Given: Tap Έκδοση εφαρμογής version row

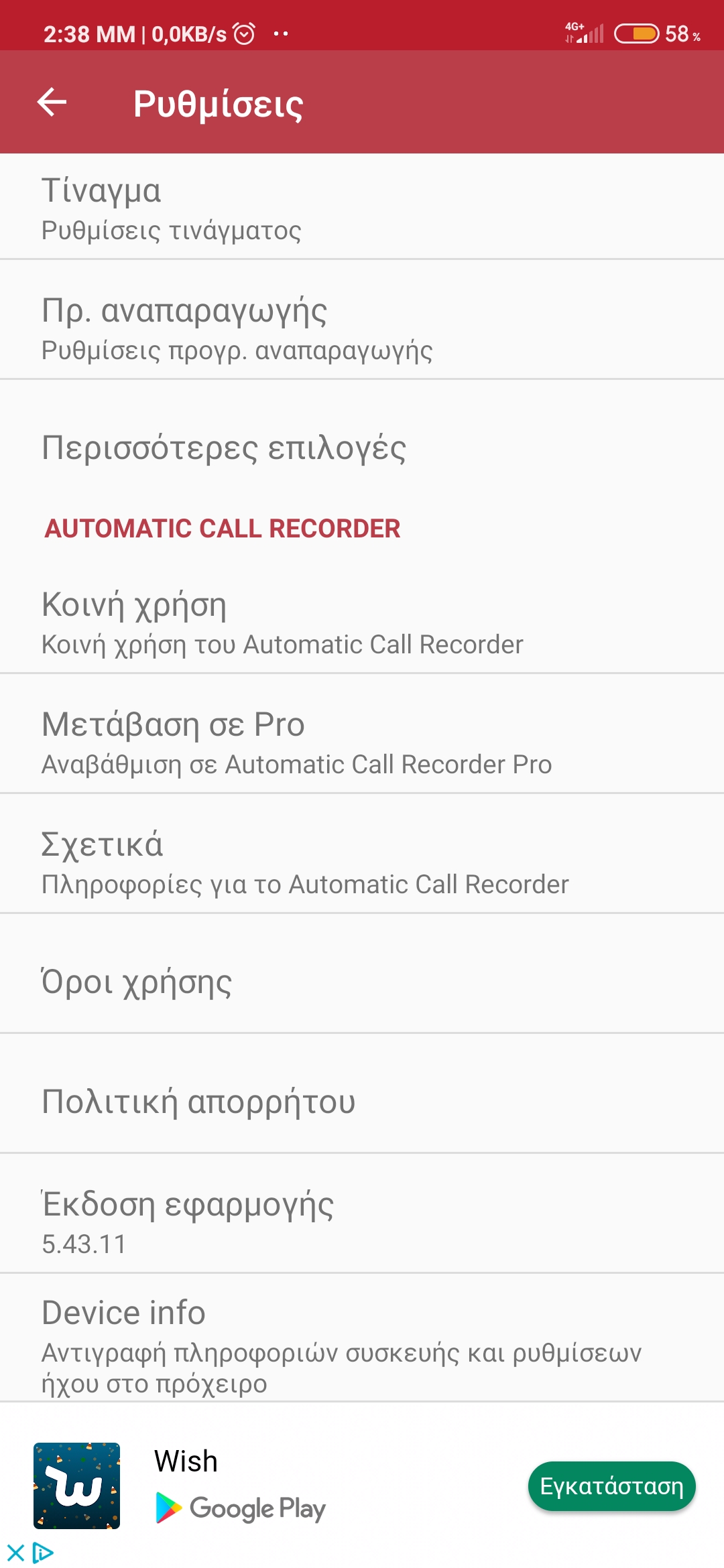Looking at the screenshot, I should (362, 1222).
